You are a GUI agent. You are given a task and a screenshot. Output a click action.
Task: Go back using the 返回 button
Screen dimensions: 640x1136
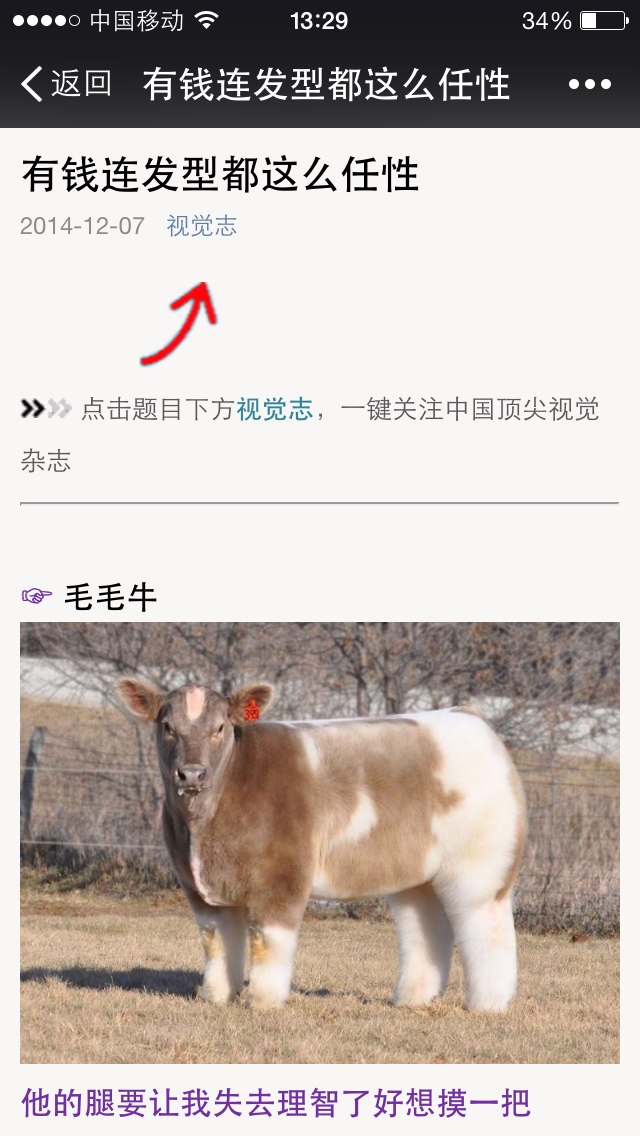[x=66, y=84]
